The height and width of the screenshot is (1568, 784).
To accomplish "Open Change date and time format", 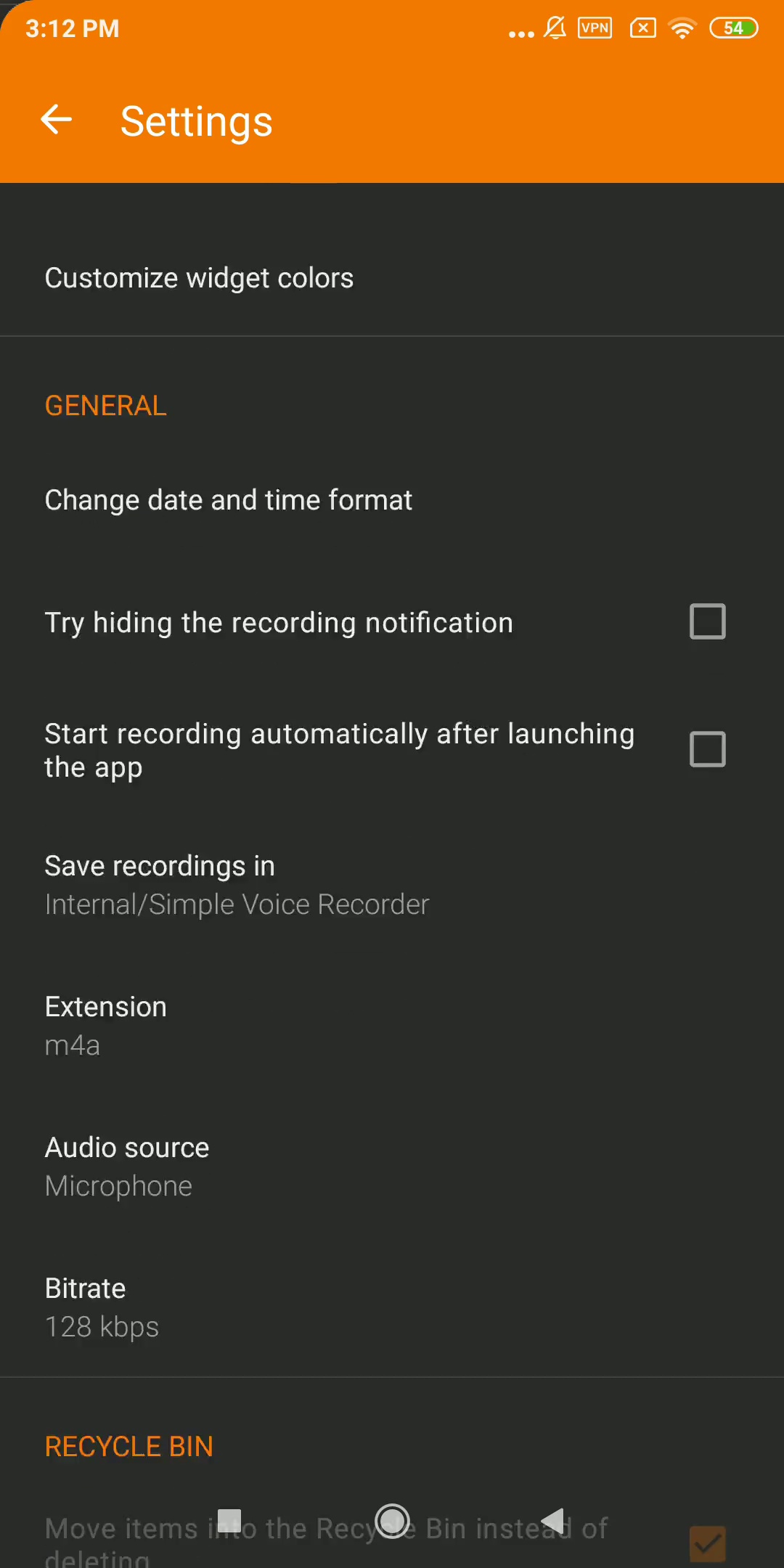I will coord(392,500).
